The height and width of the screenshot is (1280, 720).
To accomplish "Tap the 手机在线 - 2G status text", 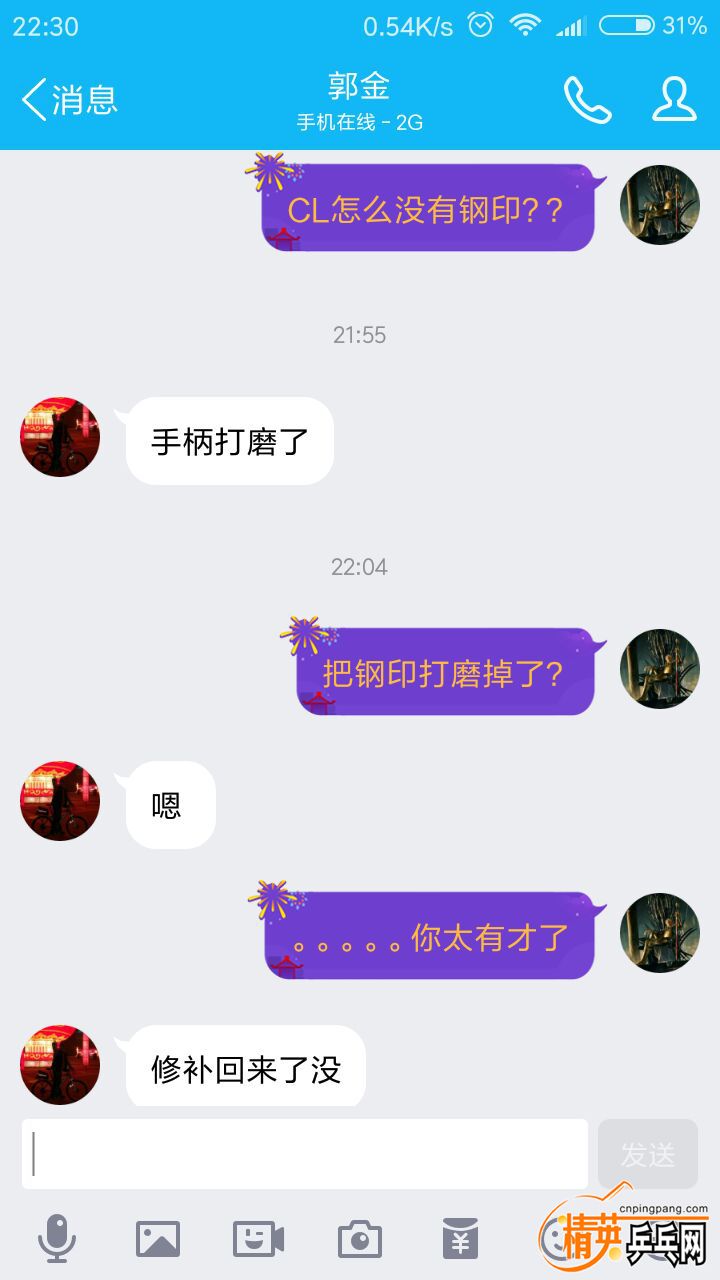I will (357, 122).
